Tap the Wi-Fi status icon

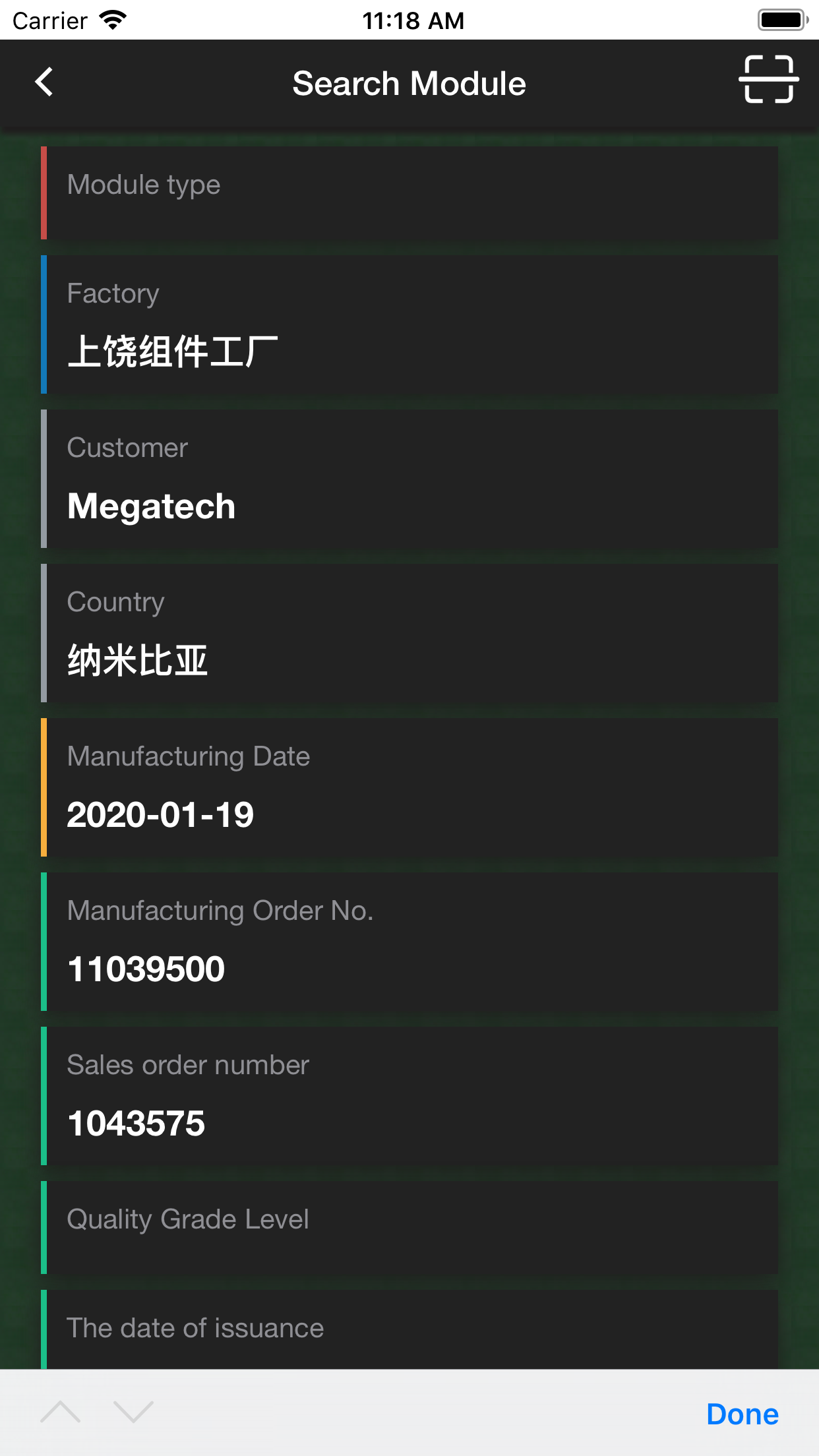click(112, 20)
